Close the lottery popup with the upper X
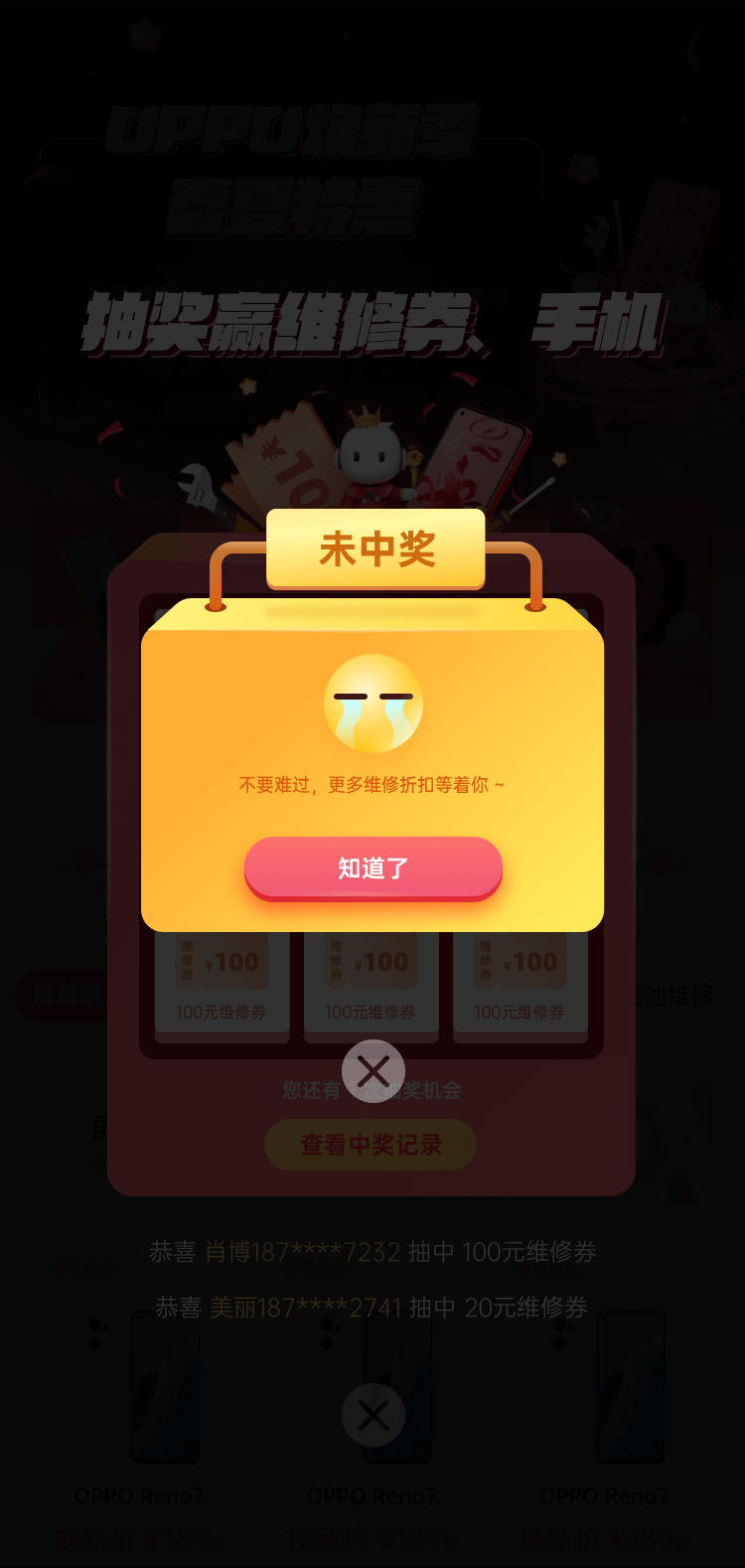This screenshot has width=745, height=1568. click(372, 1071)
